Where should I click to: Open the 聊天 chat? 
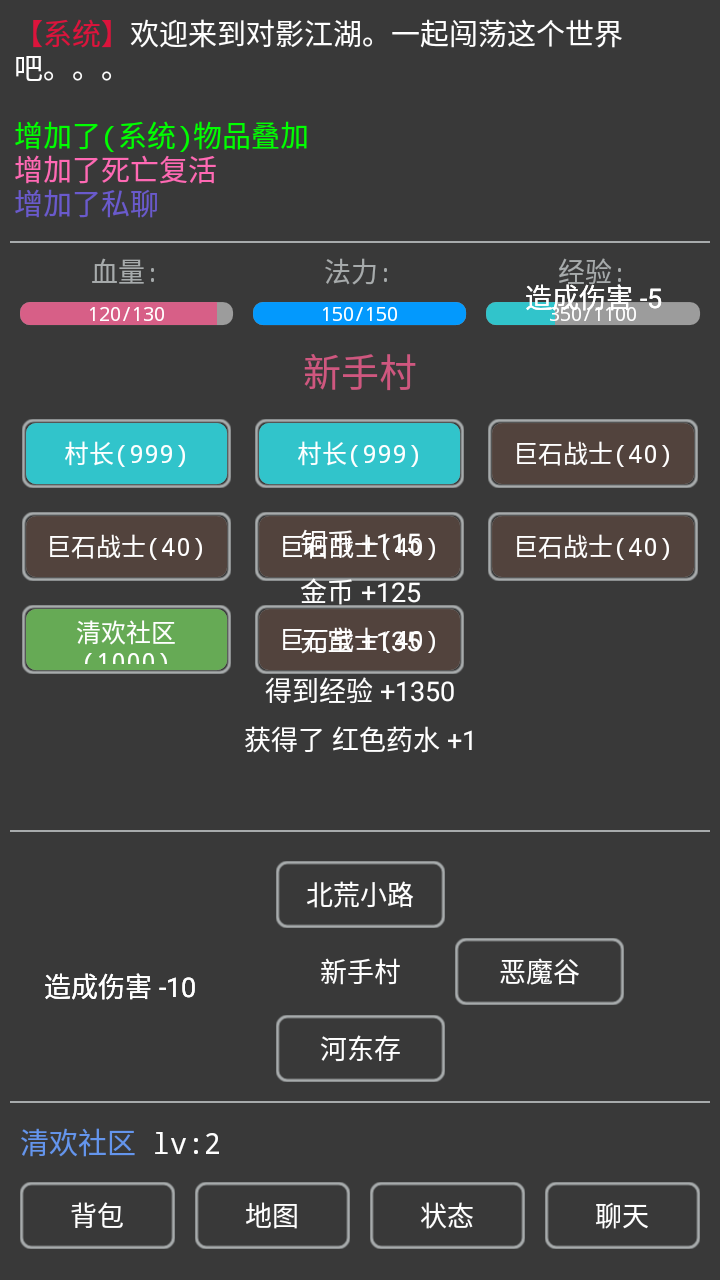point(622,1215)
